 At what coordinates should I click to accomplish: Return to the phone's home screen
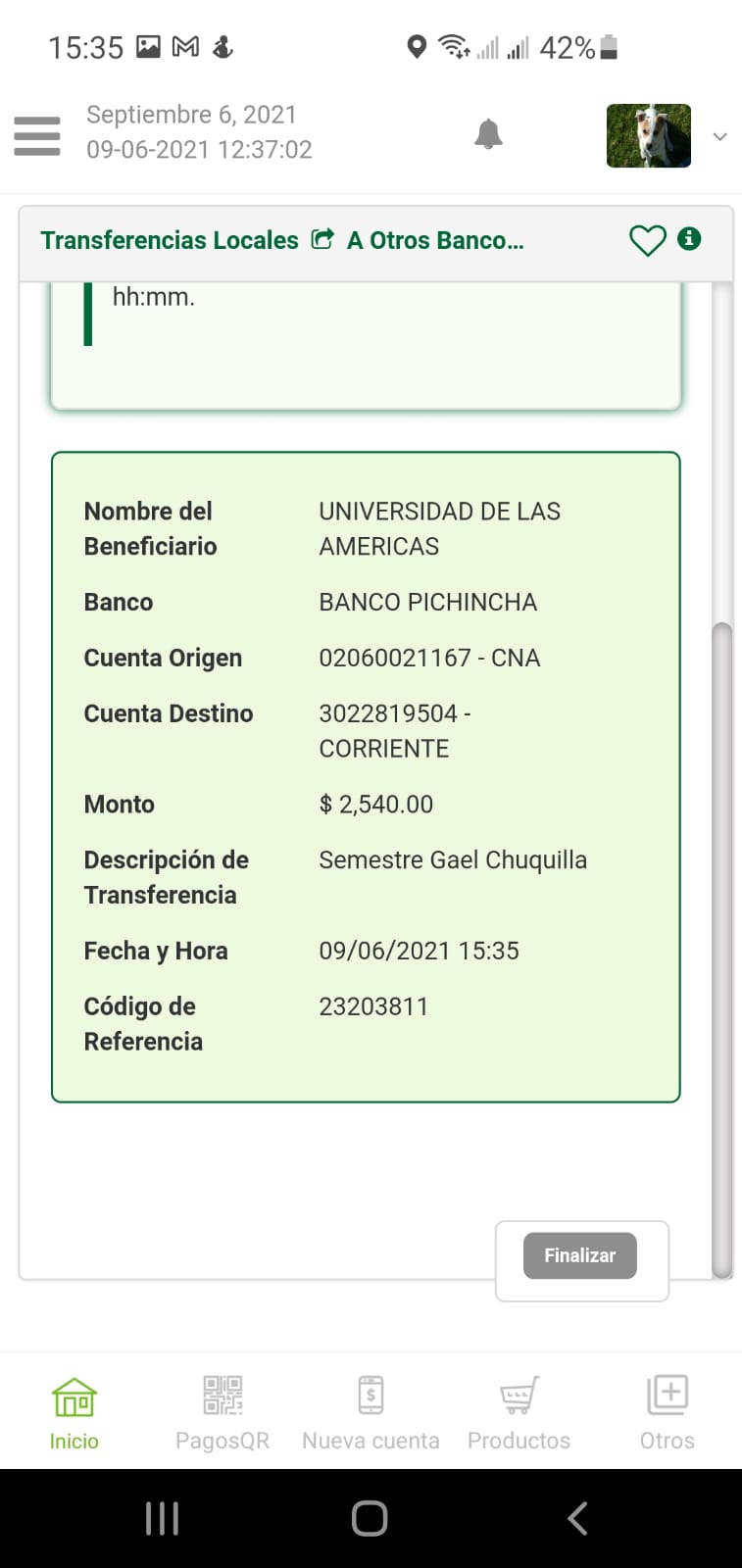click(370, 1518)
